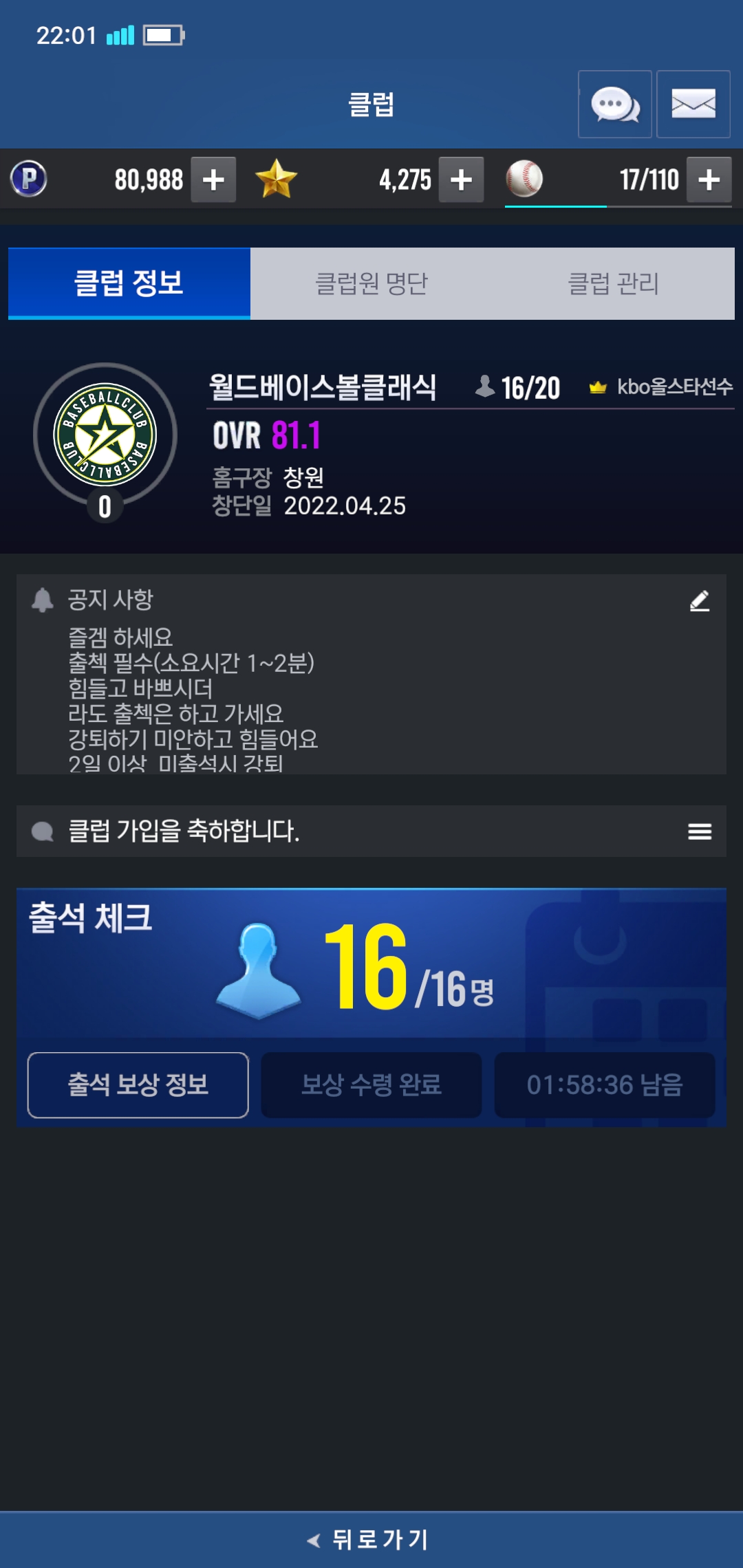Switch to 클럽 관리 tab
This screenshot has width=743, height=1568.
(x=613, y=283)
